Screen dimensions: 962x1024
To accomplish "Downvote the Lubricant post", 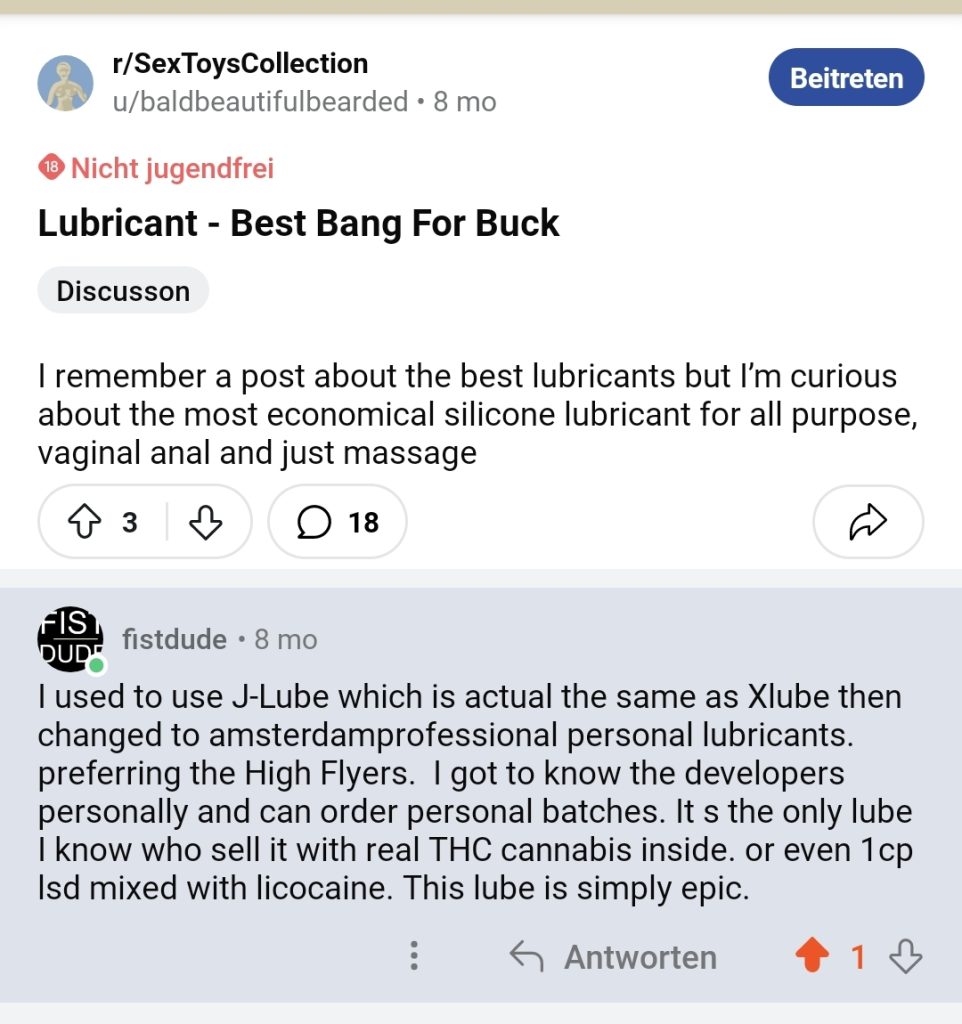I will coord(206,522).
